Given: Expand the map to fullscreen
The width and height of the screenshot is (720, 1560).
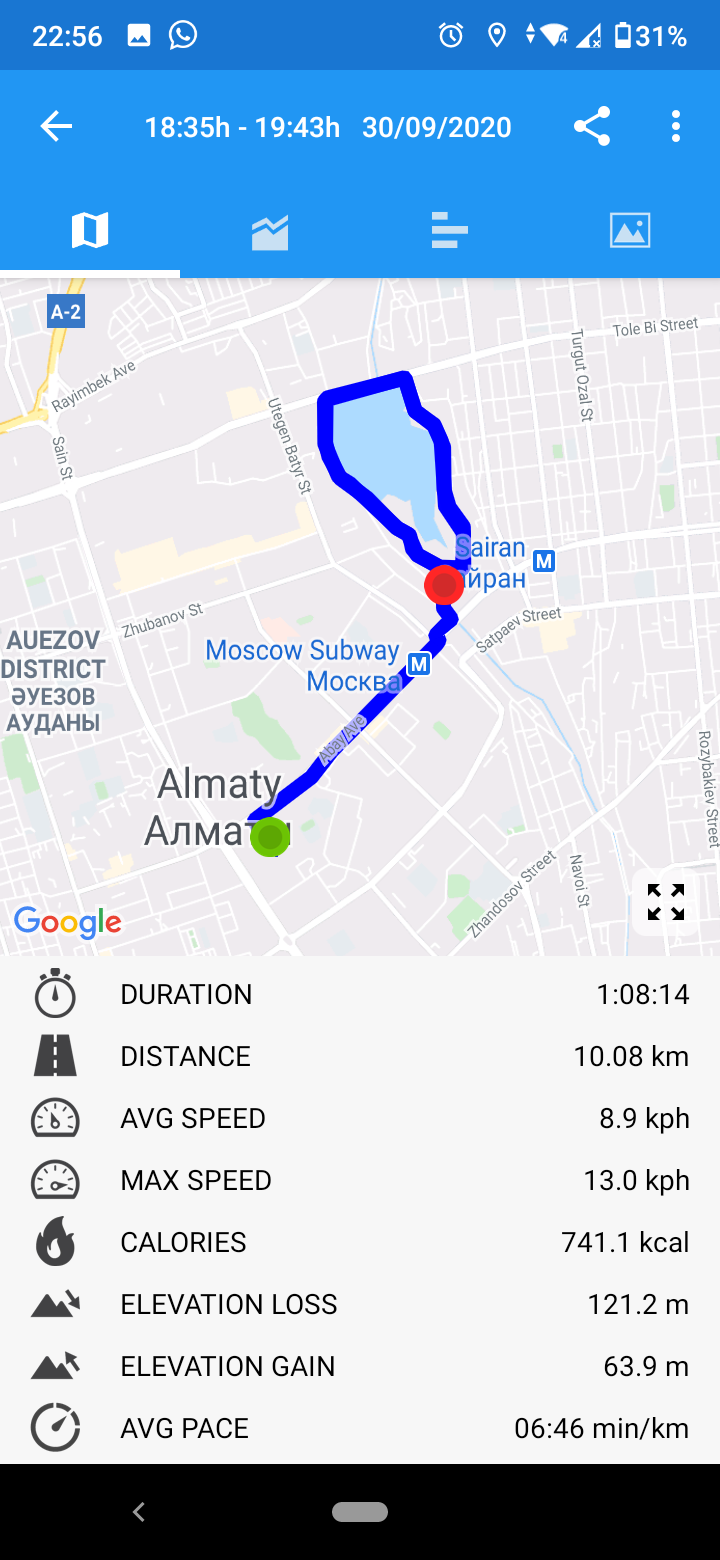Looking at the screenshot, I should coord(666,901).
